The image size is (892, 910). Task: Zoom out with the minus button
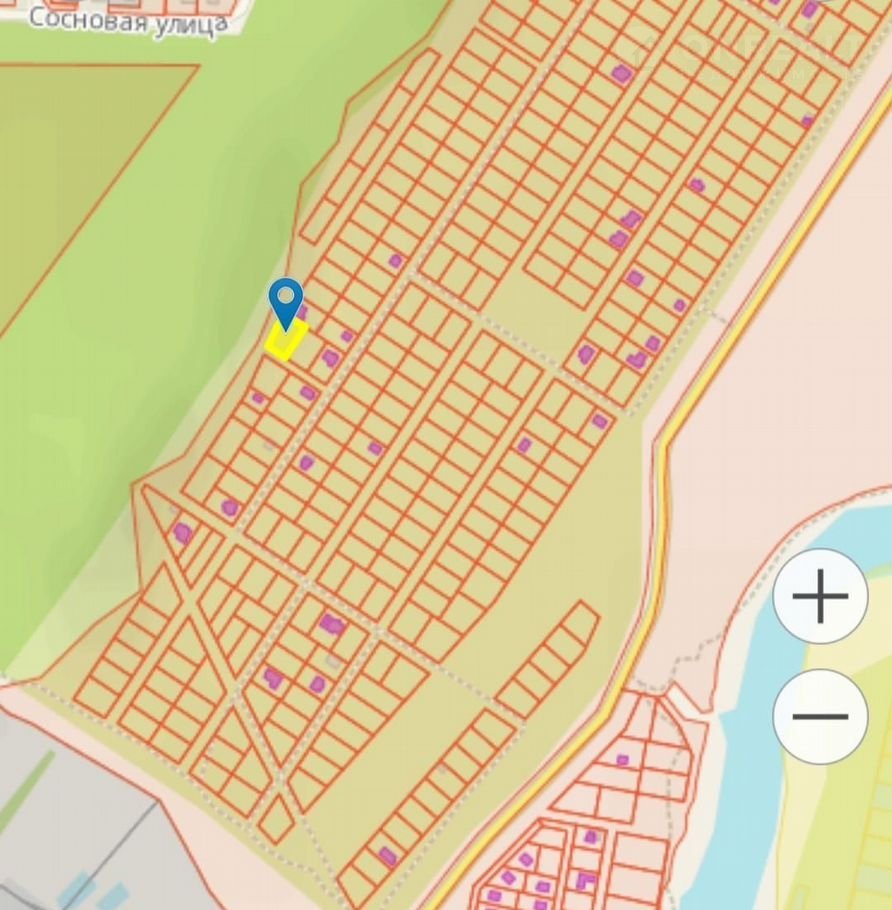point(820,717)
